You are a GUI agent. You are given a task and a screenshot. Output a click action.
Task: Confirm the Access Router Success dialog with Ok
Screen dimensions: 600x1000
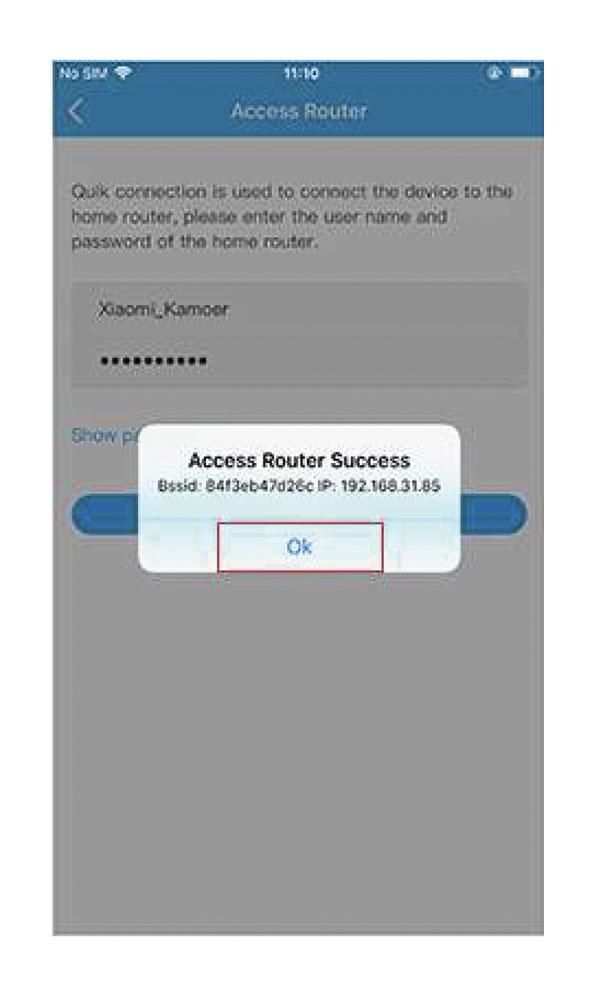pos(299,547)
